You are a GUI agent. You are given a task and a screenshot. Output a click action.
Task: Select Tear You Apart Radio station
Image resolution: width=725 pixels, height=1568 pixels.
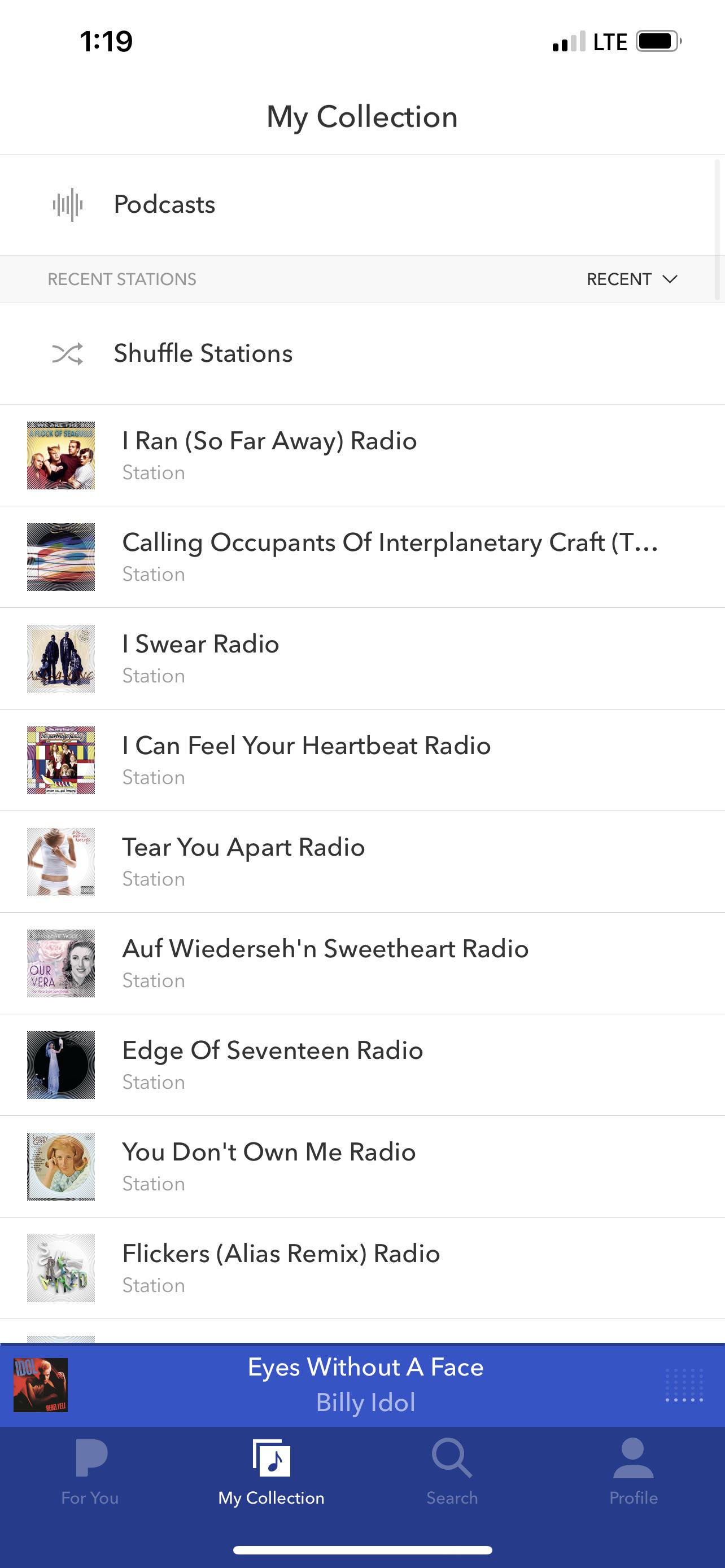coord(243,861)
